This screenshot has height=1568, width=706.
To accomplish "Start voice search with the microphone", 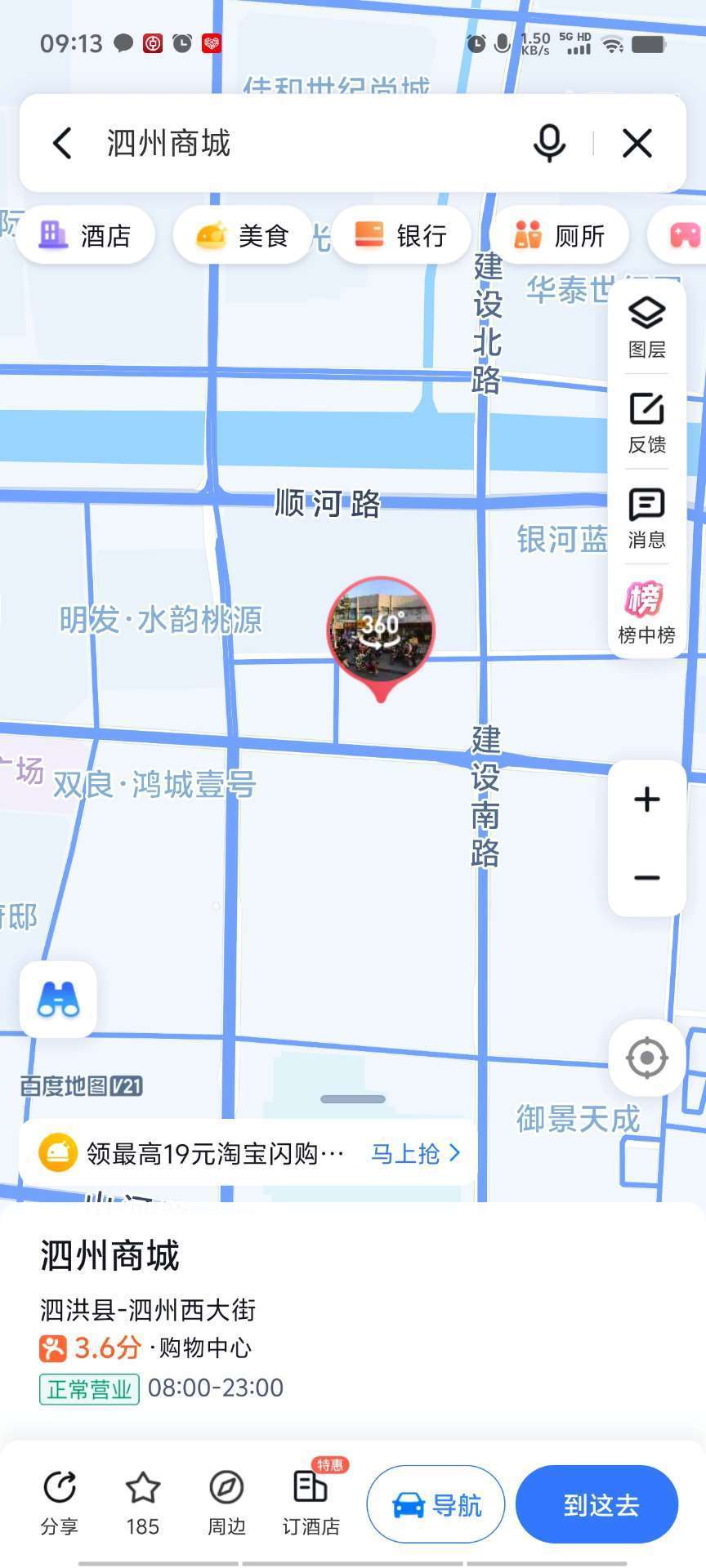I will pos(549,143).
